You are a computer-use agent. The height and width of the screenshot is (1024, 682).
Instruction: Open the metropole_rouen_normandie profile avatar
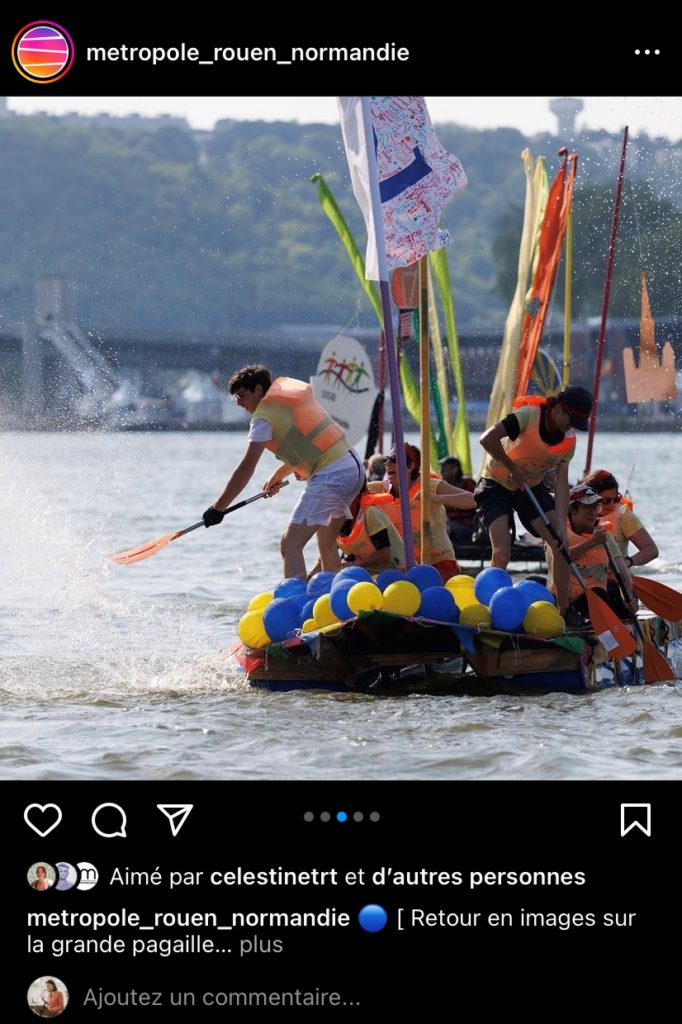(42, 52)
